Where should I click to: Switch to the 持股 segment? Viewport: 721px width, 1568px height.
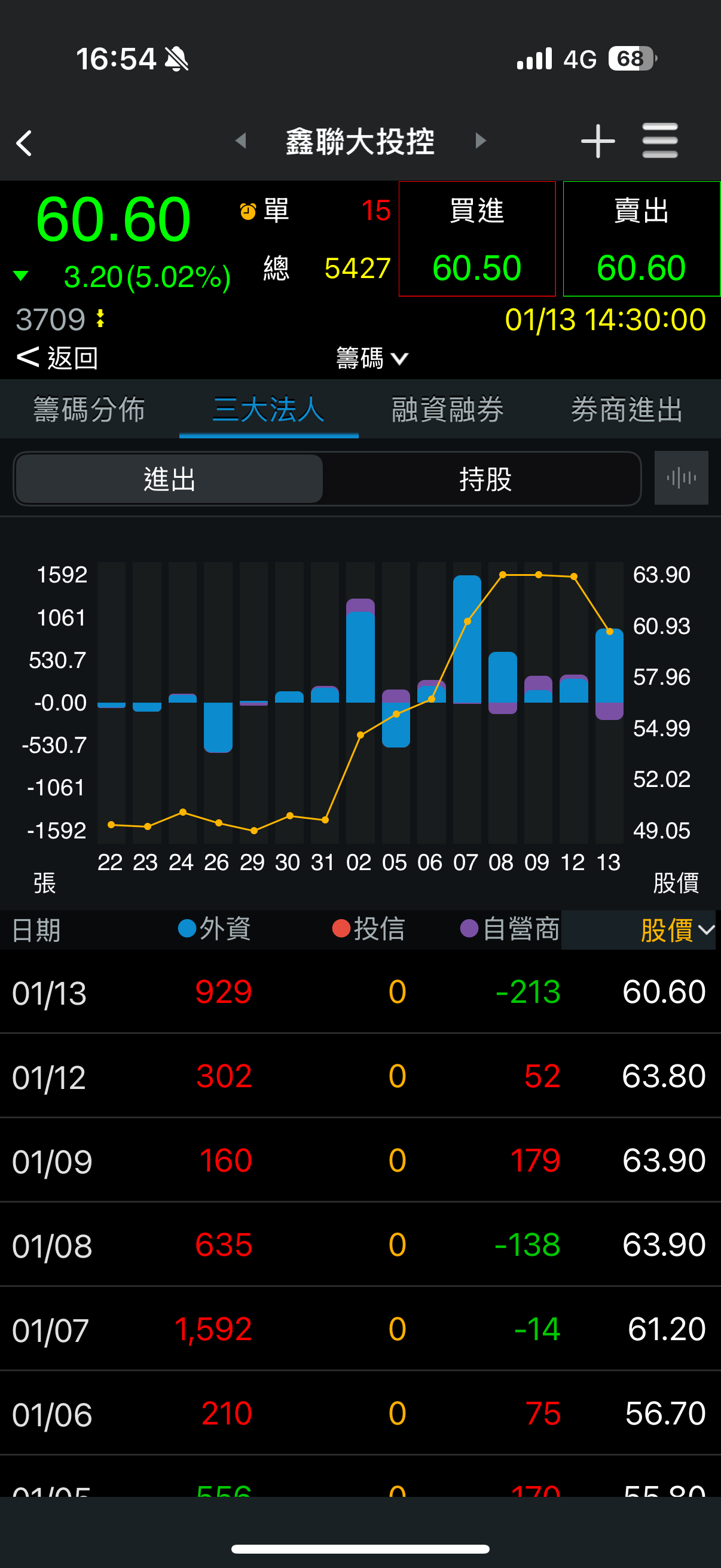[x=485, y=479]
